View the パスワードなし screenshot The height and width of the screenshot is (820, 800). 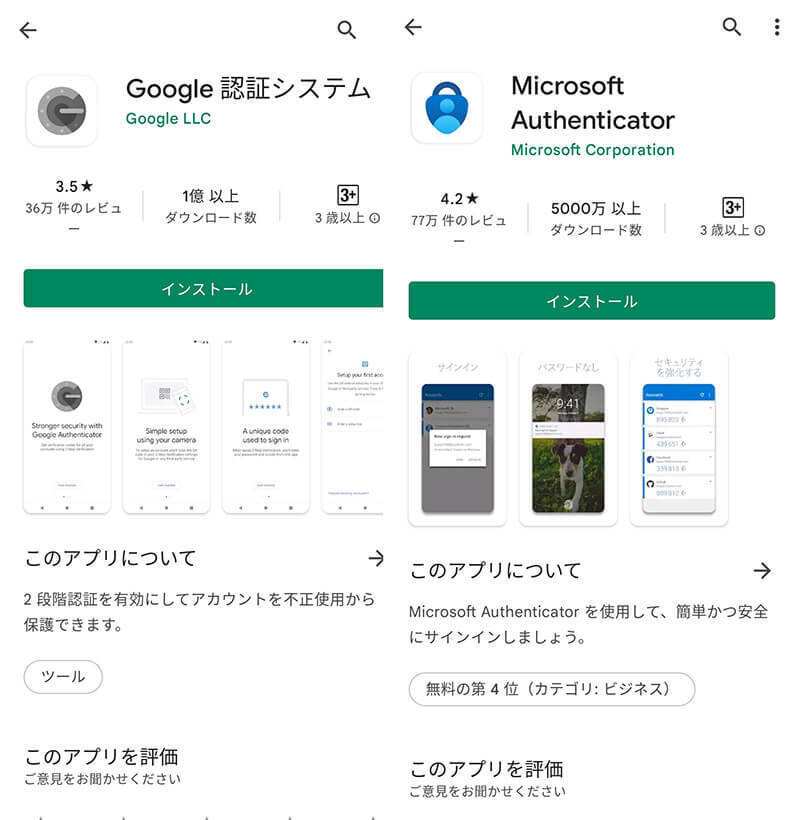[568, 438]
